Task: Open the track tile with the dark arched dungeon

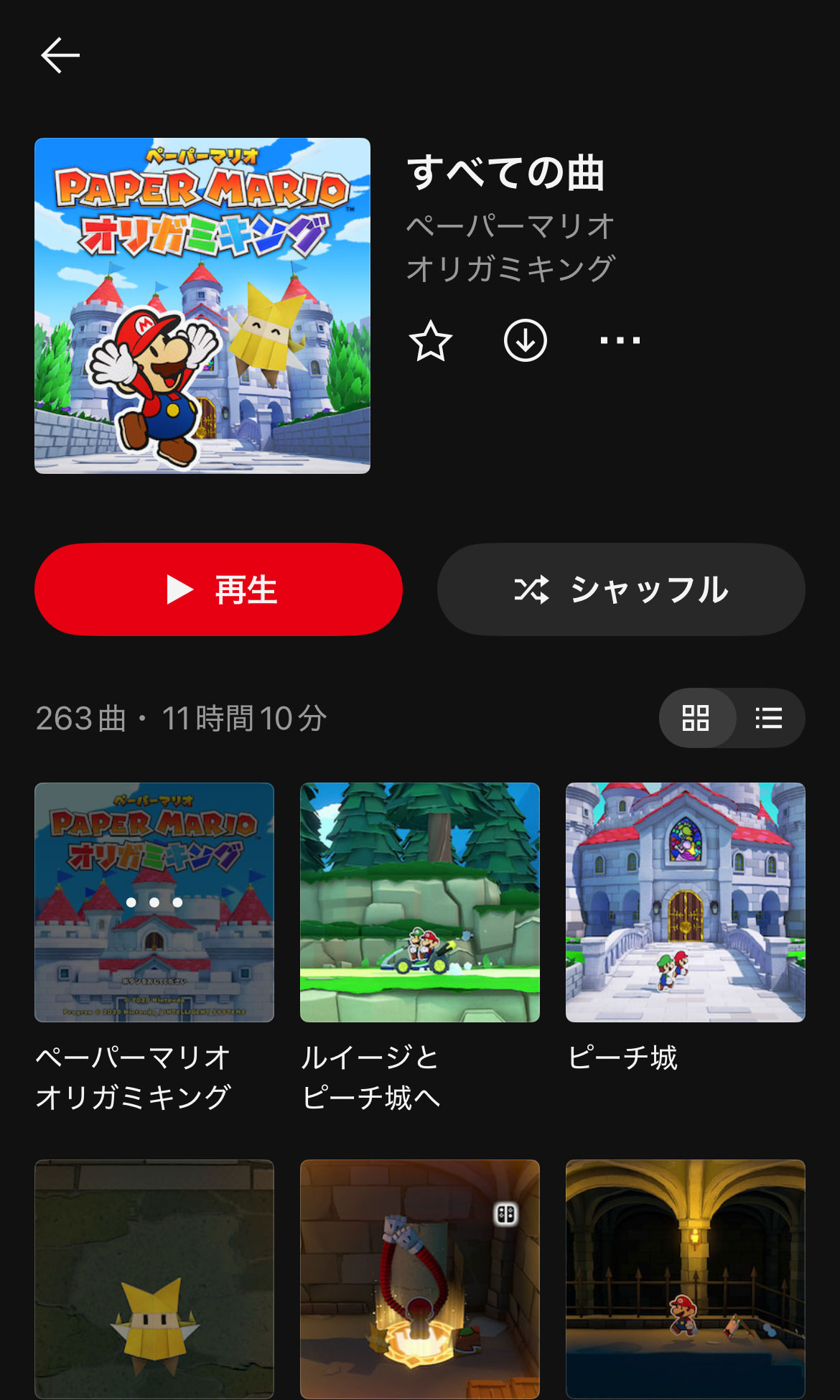Action: click(686, 1279)
